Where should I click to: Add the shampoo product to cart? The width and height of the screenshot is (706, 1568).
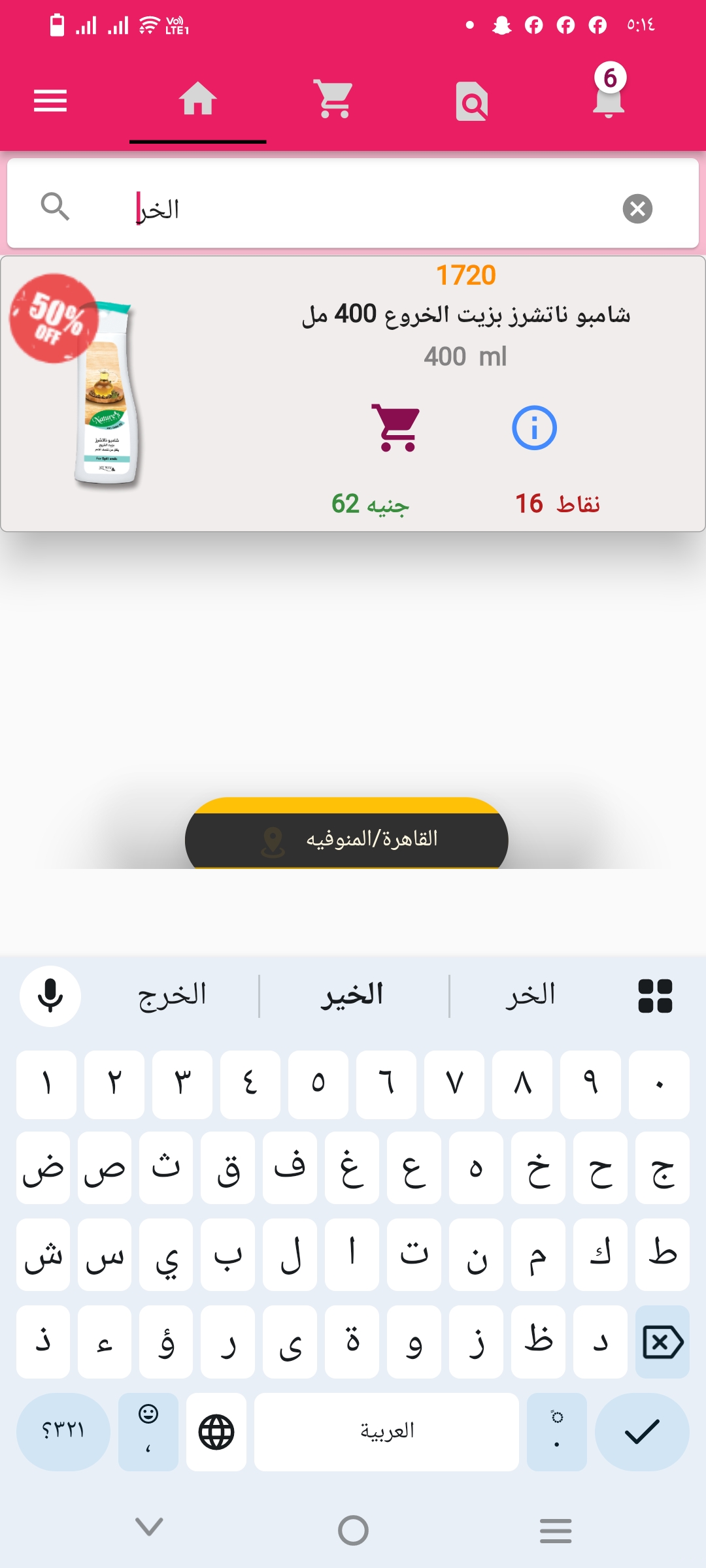395,428
